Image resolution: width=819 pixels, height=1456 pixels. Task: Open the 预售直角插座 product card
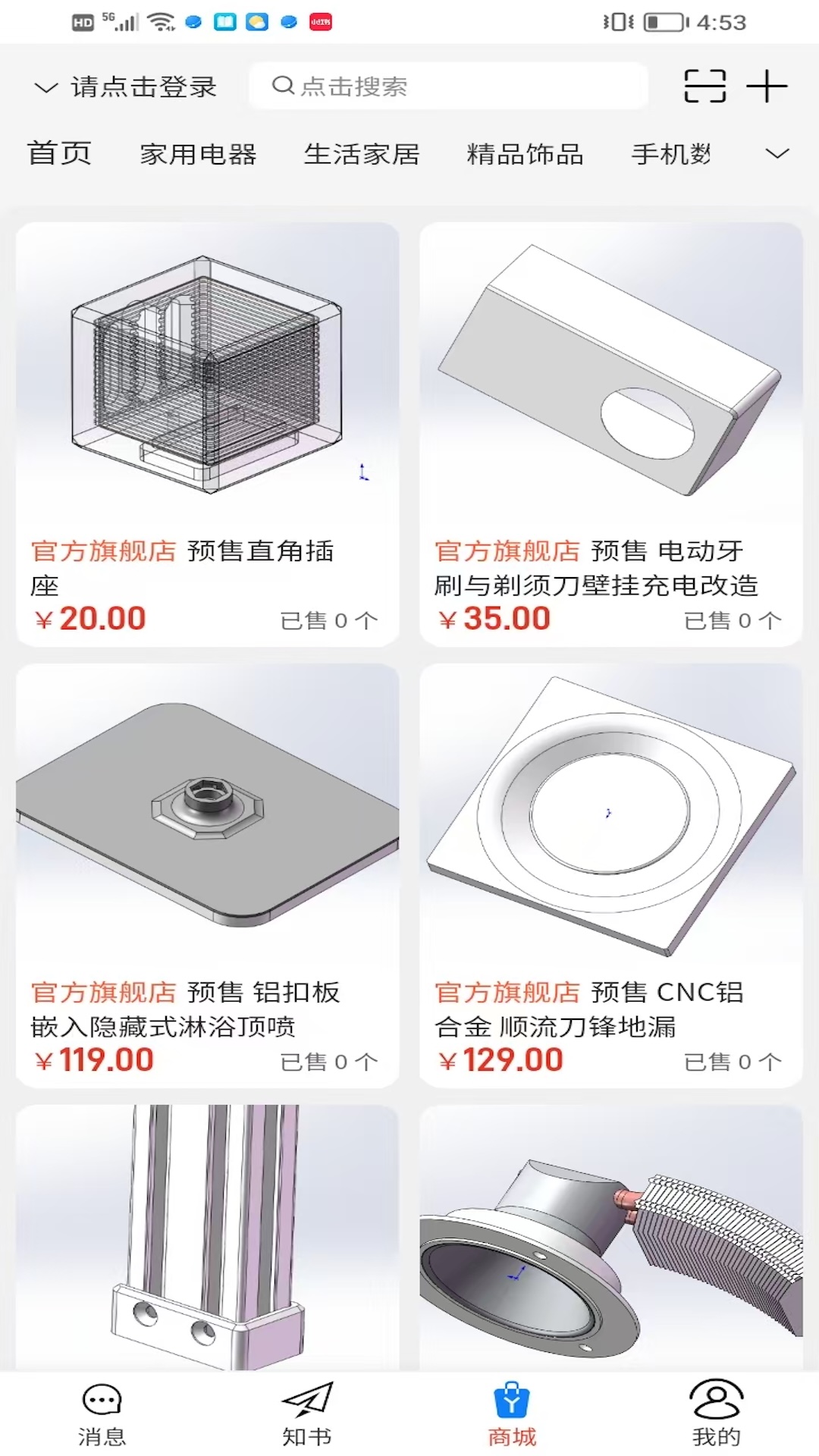tap(207, 434)
